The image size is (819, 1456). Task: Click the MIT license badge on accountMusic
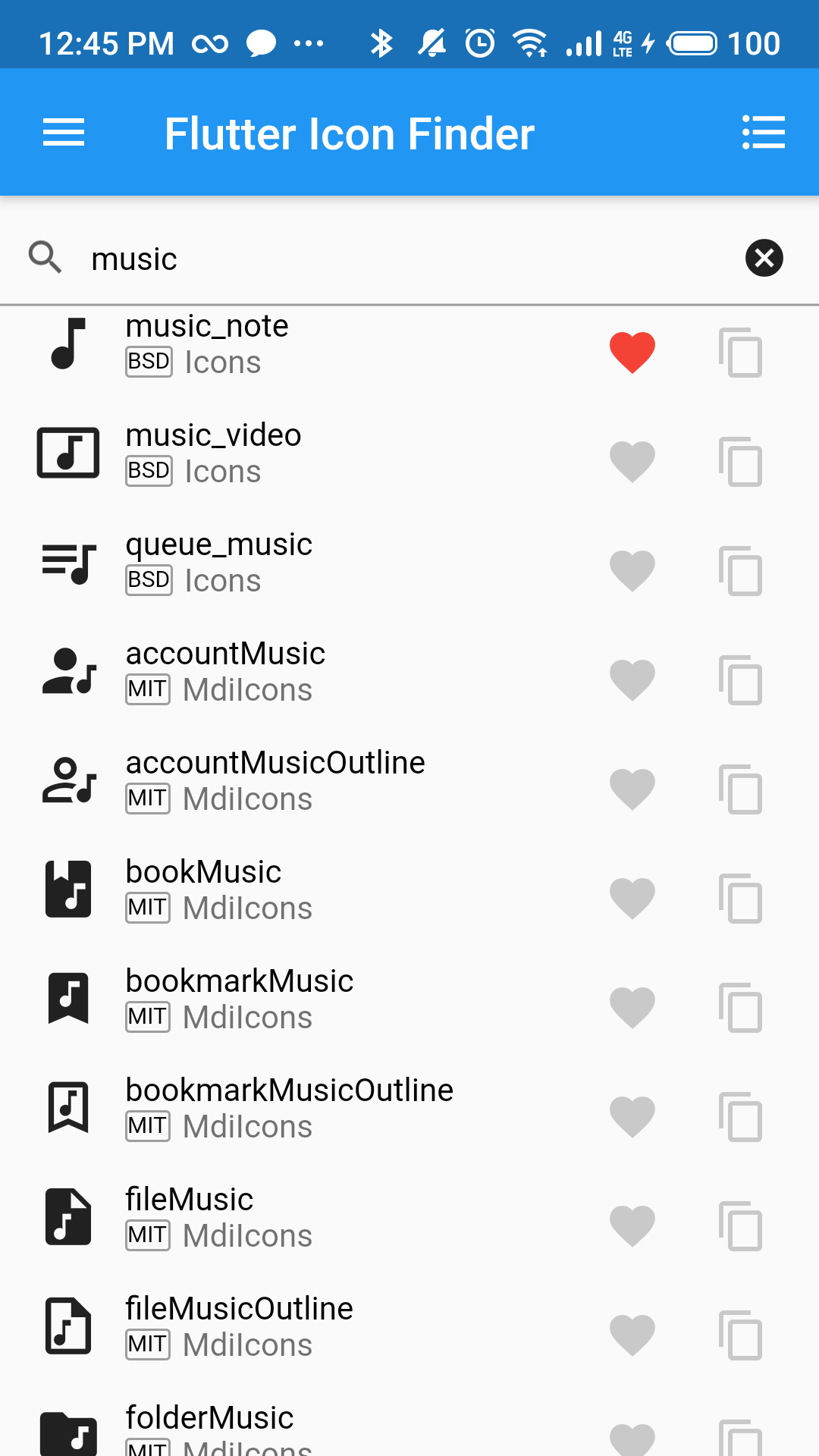[x=147, y=689]
